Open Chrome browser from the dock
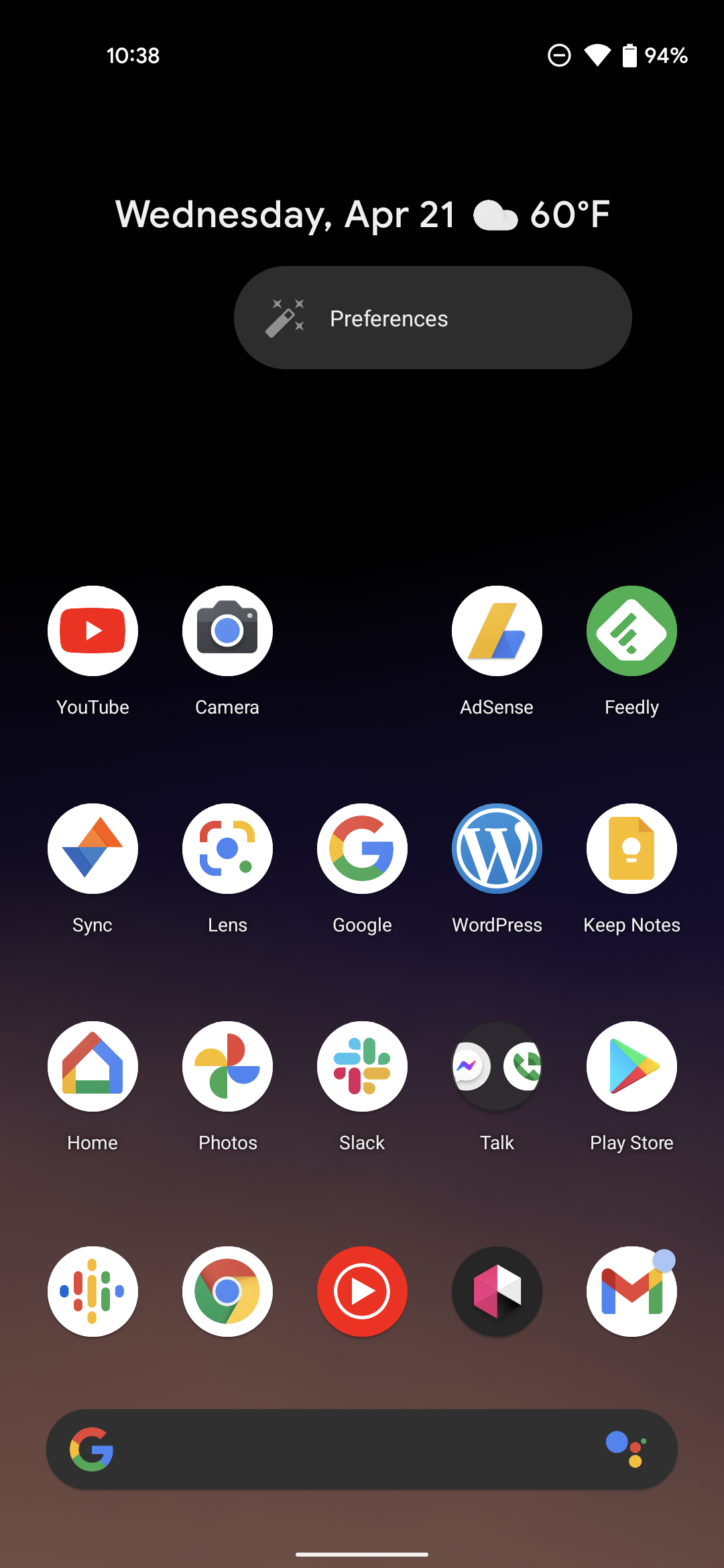This screenshot has height=1568, width=724. tap(227, 1291)
